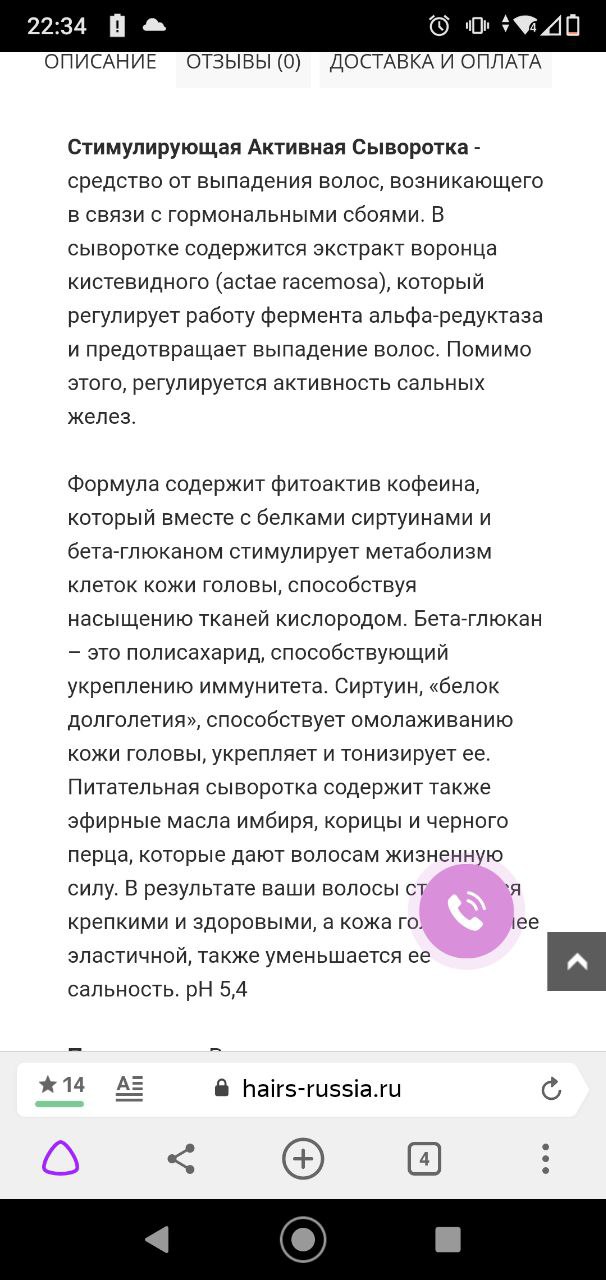606x1280 pixels.
Task: Tap the pink phone call button
Action: coord(466,911)
